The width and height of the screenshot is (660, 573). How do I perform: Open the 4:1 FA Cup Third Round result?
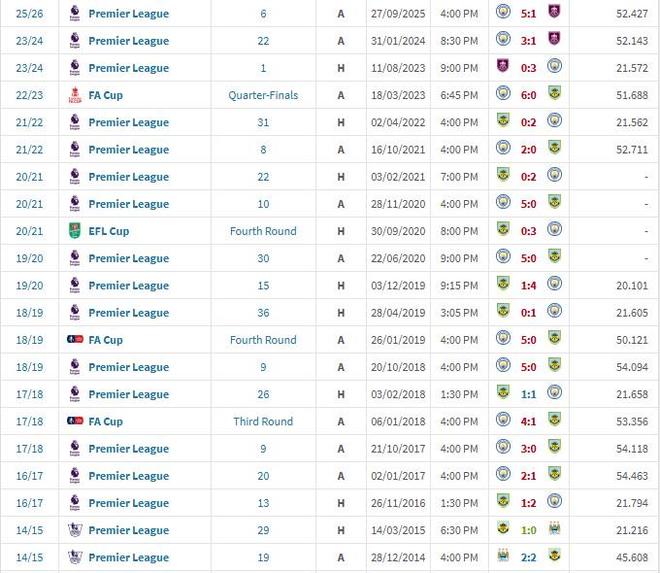528,421
